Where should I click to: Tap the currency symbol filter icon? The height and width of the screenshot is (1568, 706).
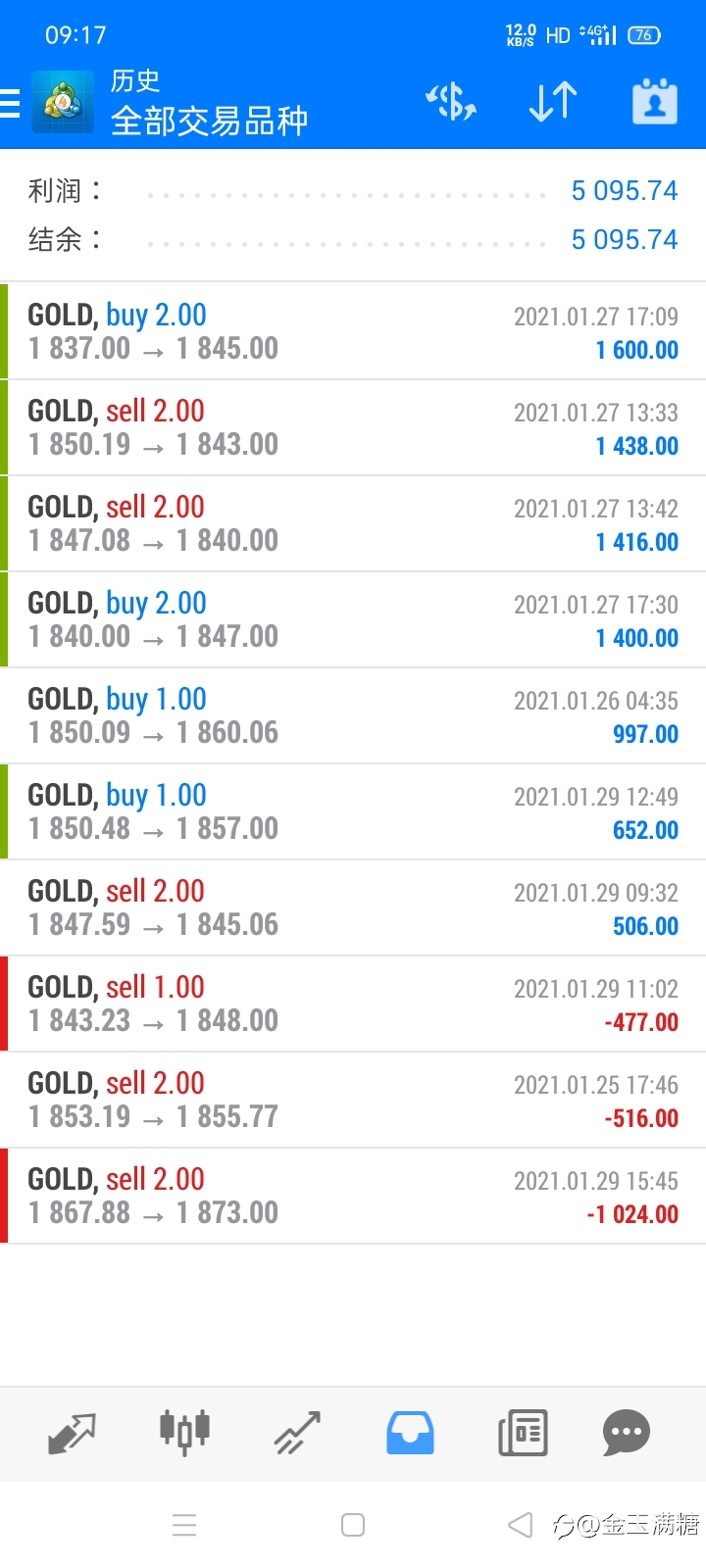click(451, 102)
